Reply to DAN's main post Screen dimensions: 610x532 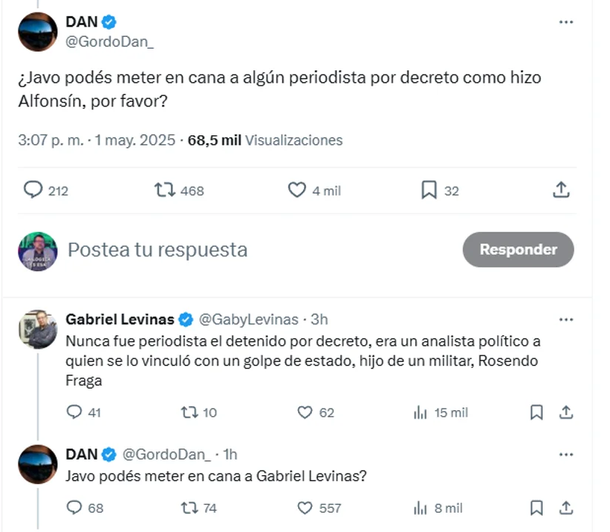tap(33, 189)
